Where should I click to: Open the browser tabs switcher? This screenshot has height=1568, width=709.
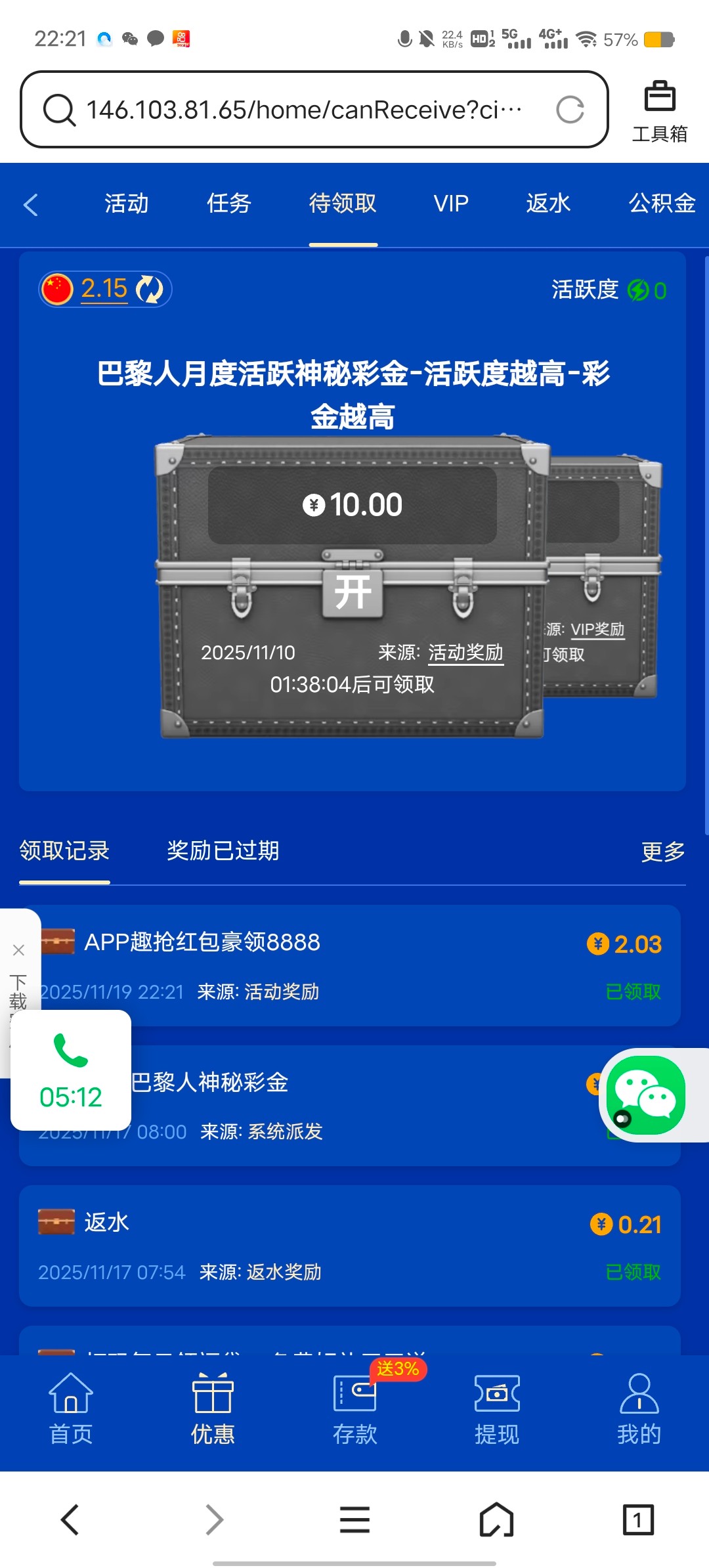coord(637,1519)
